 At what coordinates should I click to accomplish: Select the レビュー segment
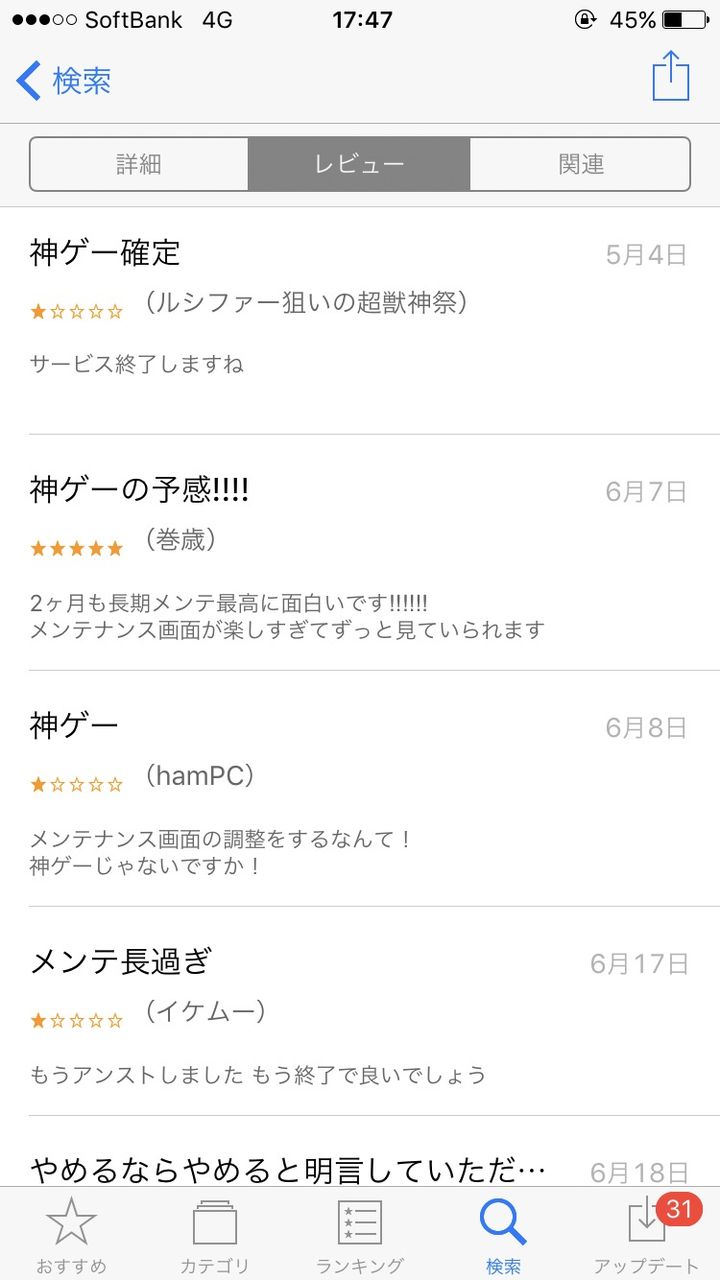[x=359, y=164]
